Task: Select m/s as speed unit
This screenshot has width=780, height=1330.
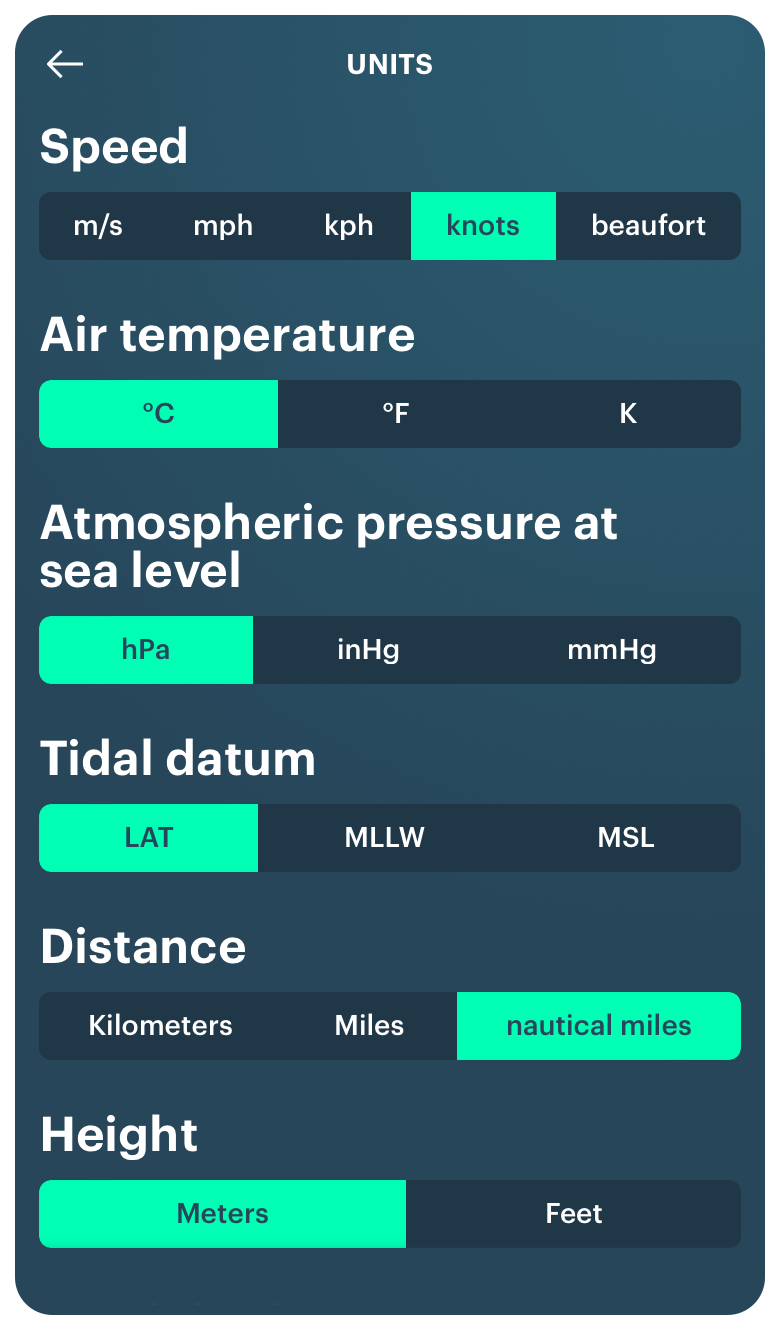Action: point(98,226)
